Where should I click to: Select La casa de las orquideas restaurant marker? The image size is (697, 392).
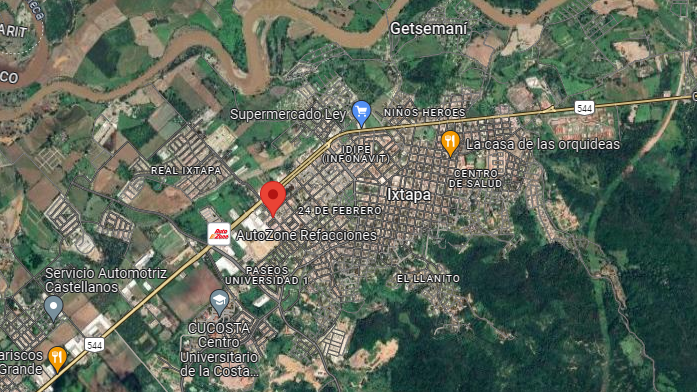(450, 144)
